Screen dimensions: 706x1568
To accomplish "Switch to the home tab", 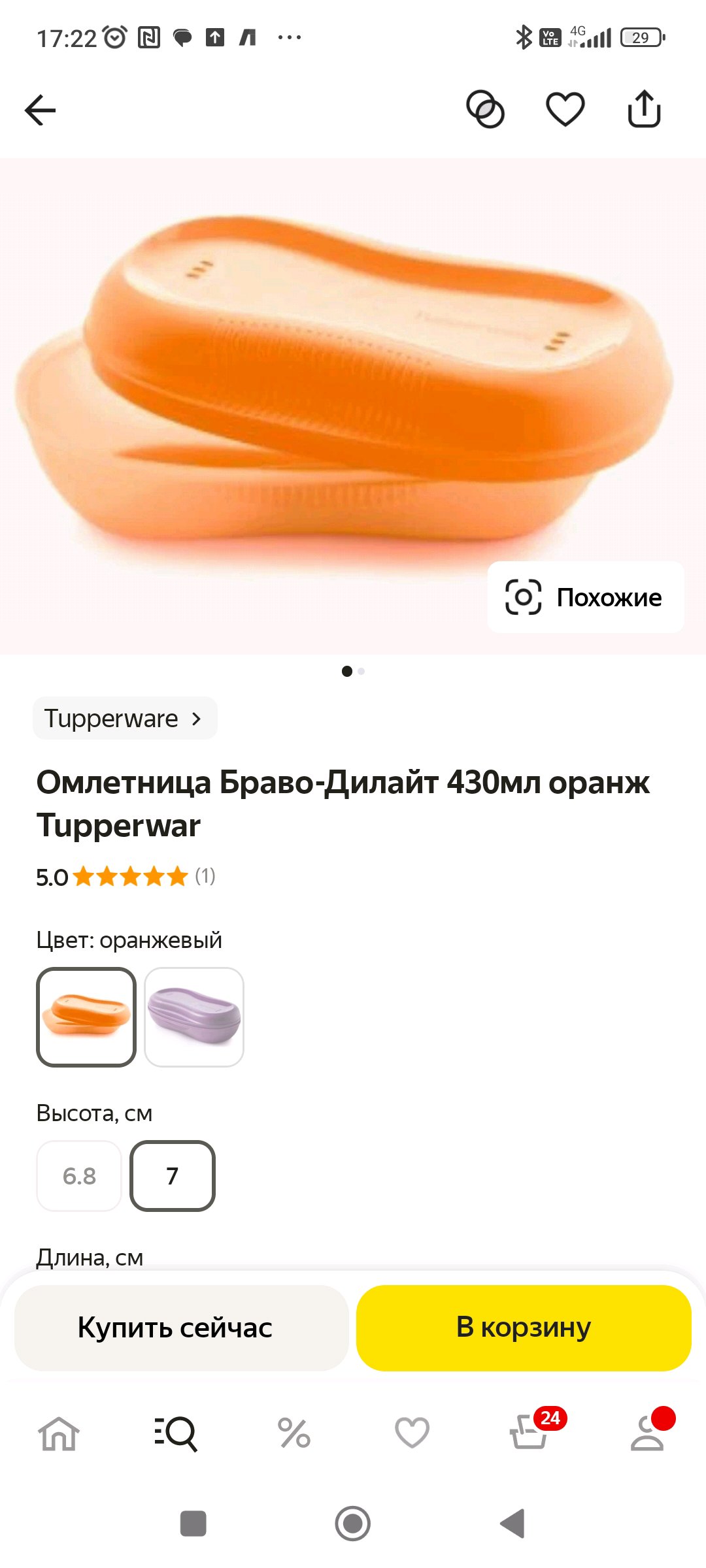I will coord(59,1433).
